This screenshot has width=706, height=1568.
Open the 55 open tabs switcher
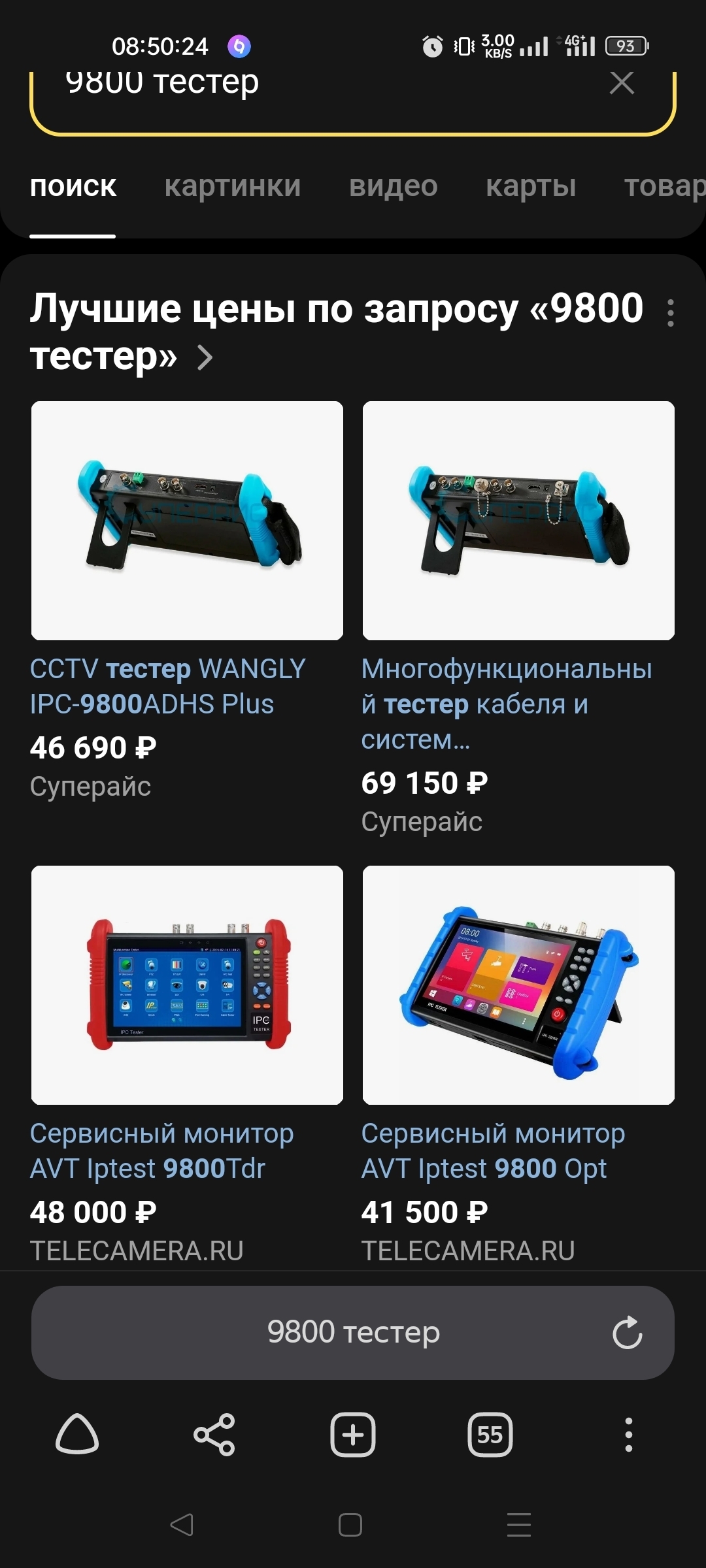[x=490, y=1435]
